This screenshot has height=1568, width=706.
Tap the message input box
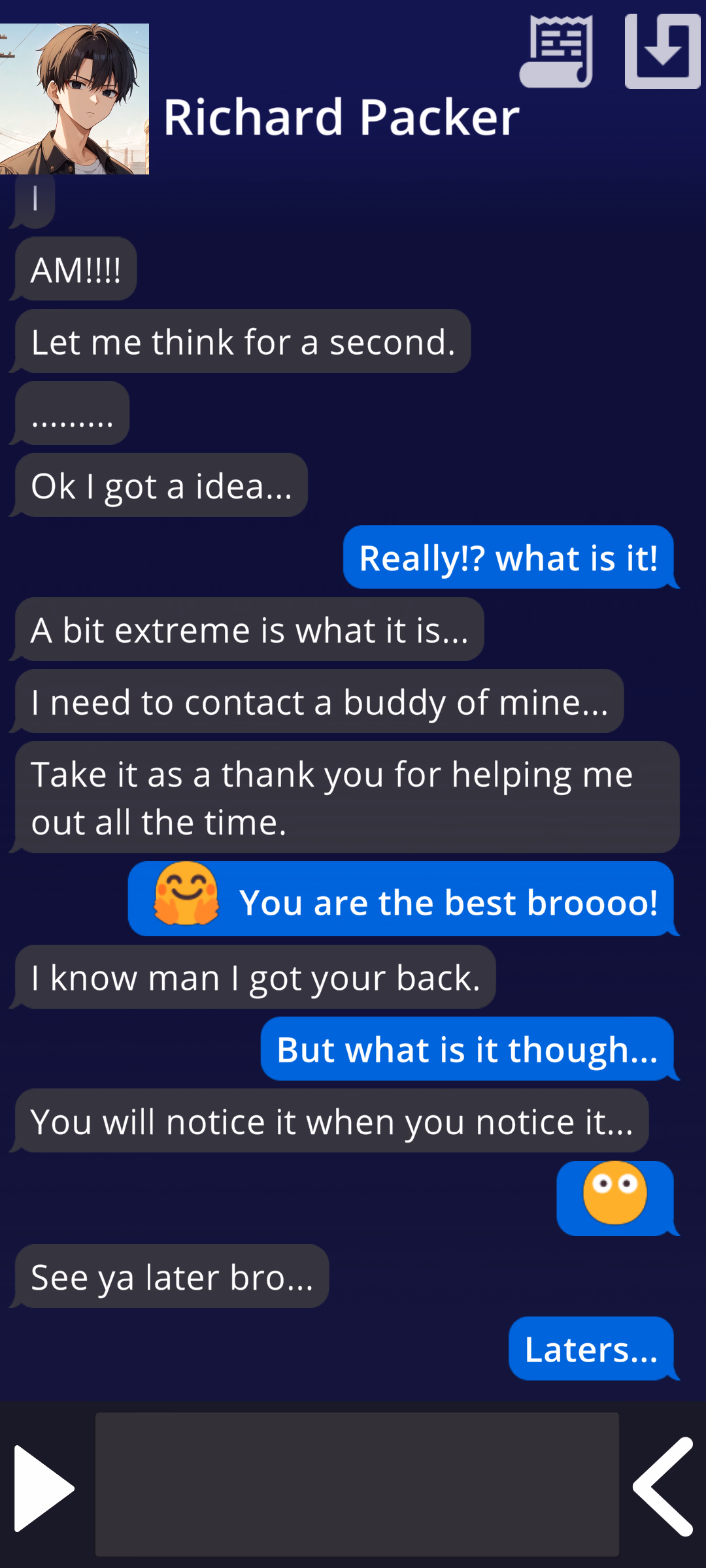357,1484
